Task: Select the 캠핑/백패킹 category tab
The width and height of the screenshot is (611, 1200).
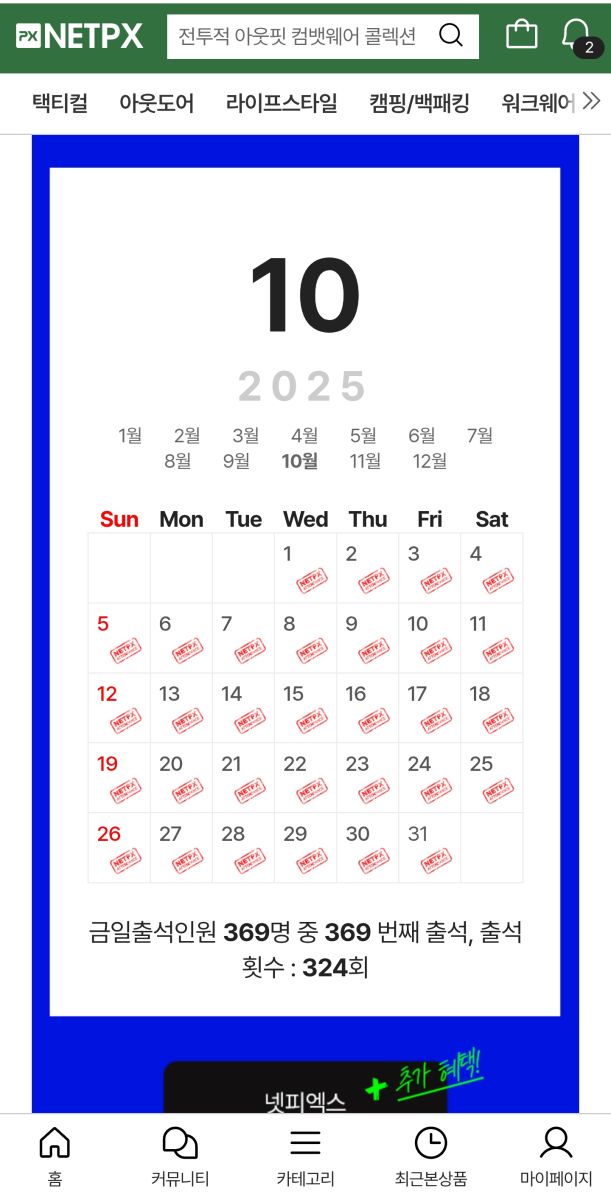Action: point(419,103)
